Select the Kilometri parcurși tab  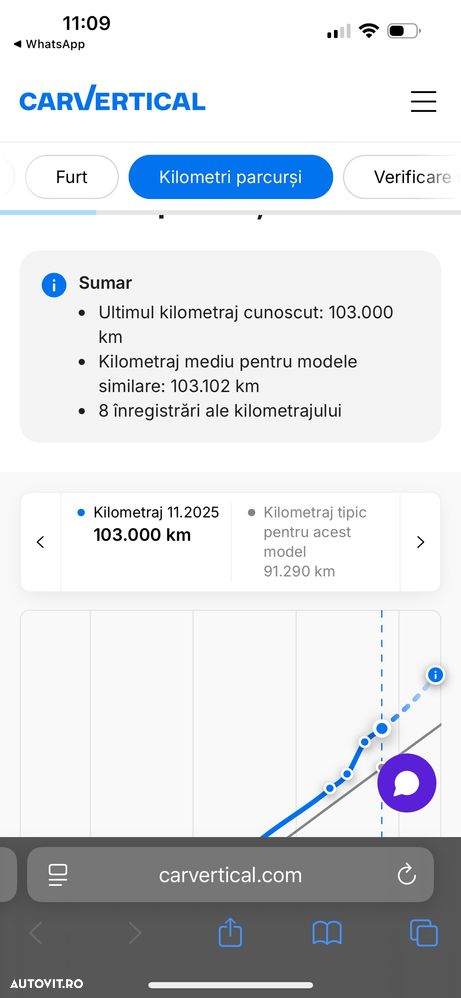[x=230, y=177]
